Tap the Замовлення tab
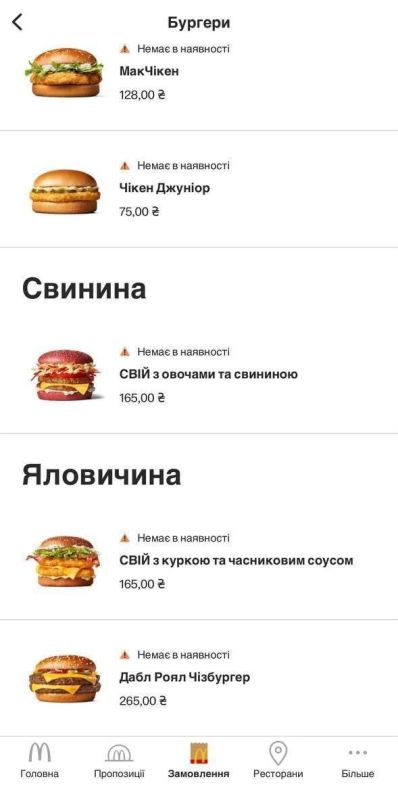Screen dimensions: 398x800 198,760
